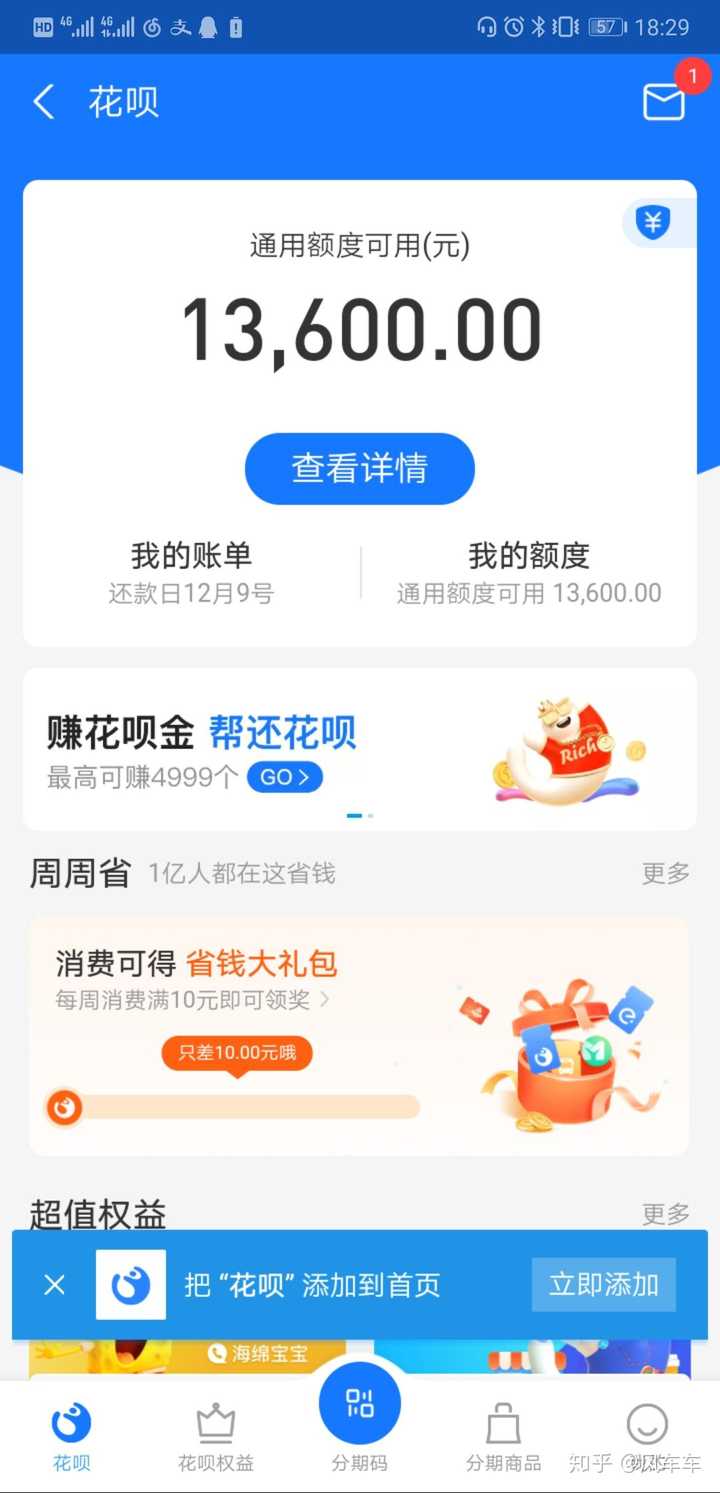720x1493 pixels.
Task: Switch to the 分期商品 tab
Action: click(x=503, y=1438)
